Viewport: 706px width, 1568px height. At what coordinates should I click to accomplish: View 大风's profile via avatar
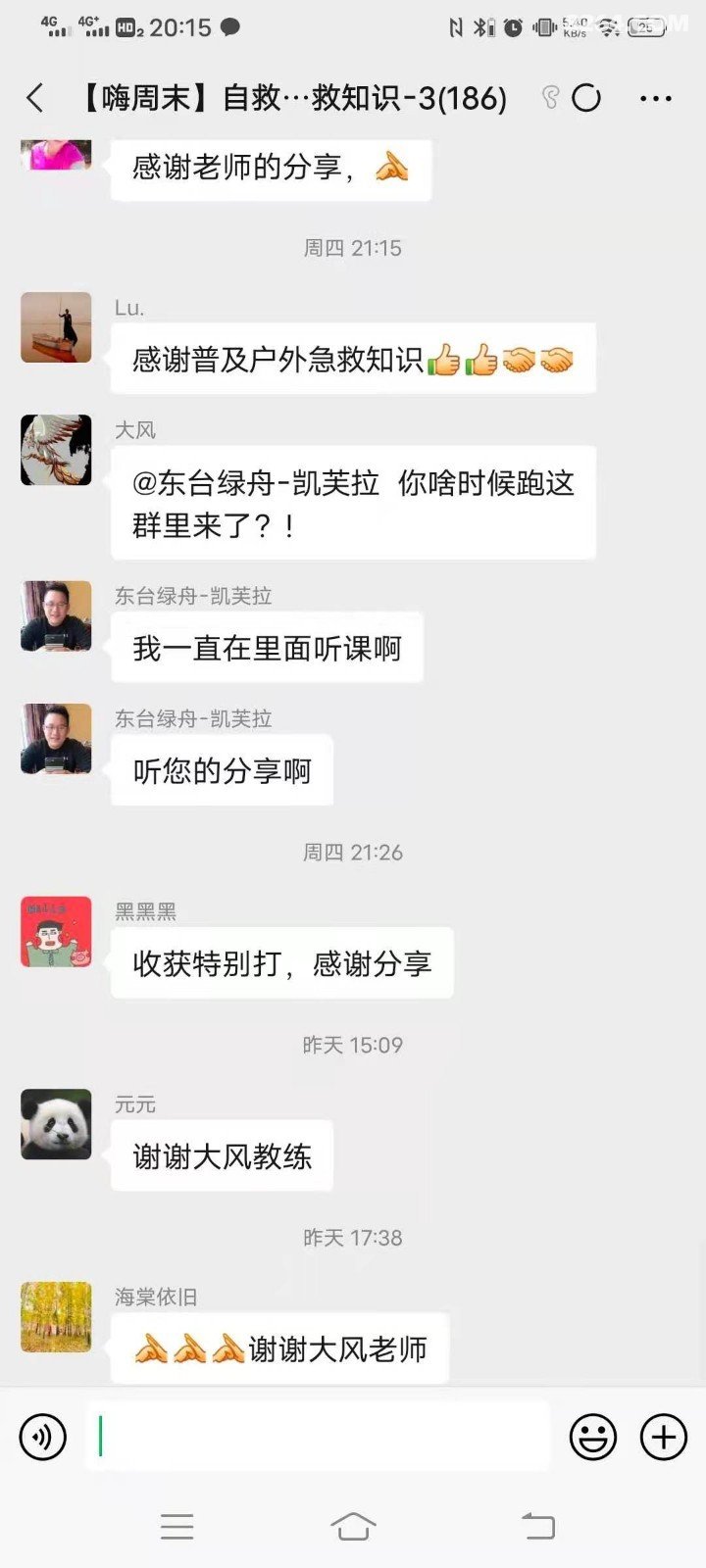tap(56, 451)
